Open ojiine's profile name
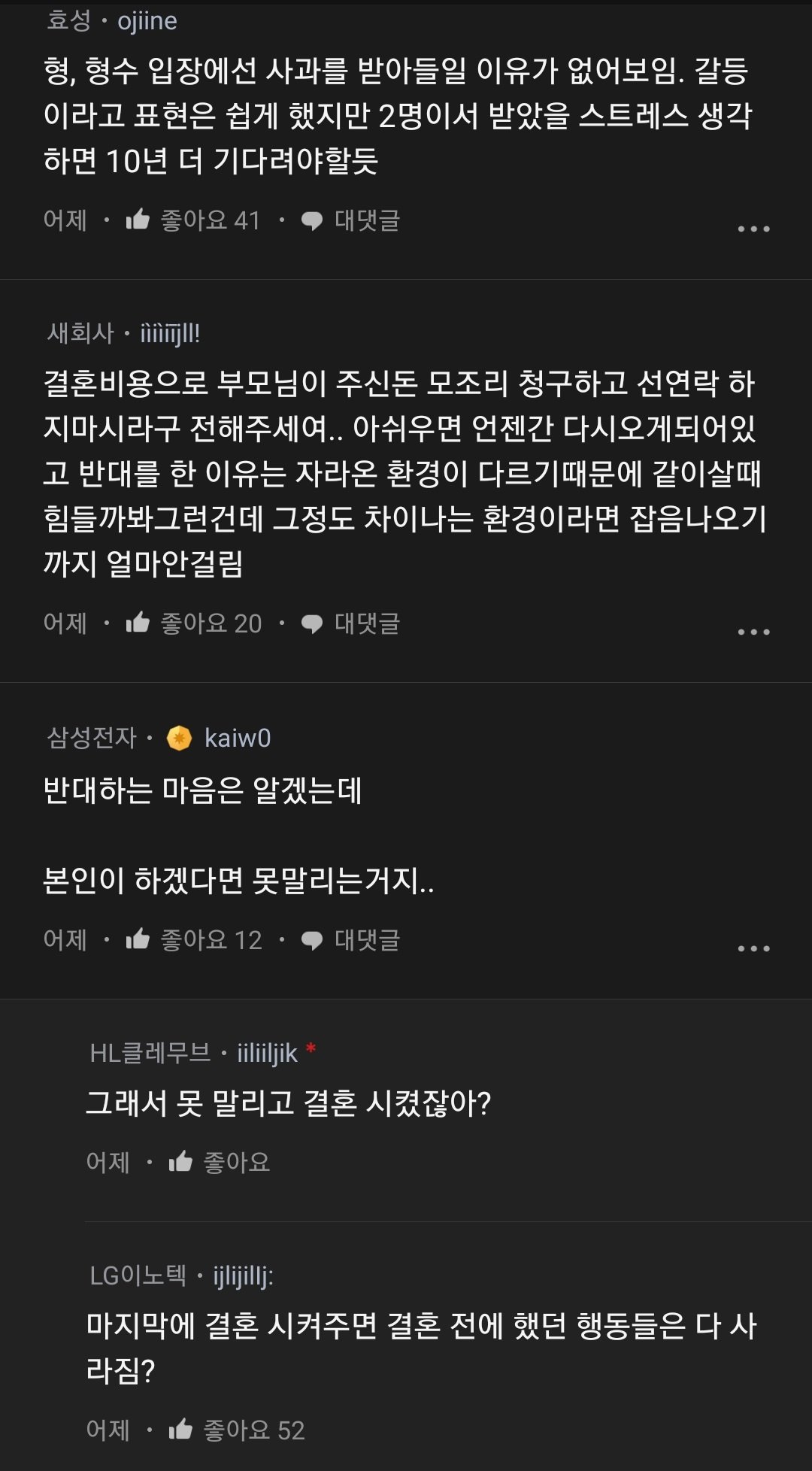The height and width of the screenshot is (1471, 812). (x=147, y=21)
